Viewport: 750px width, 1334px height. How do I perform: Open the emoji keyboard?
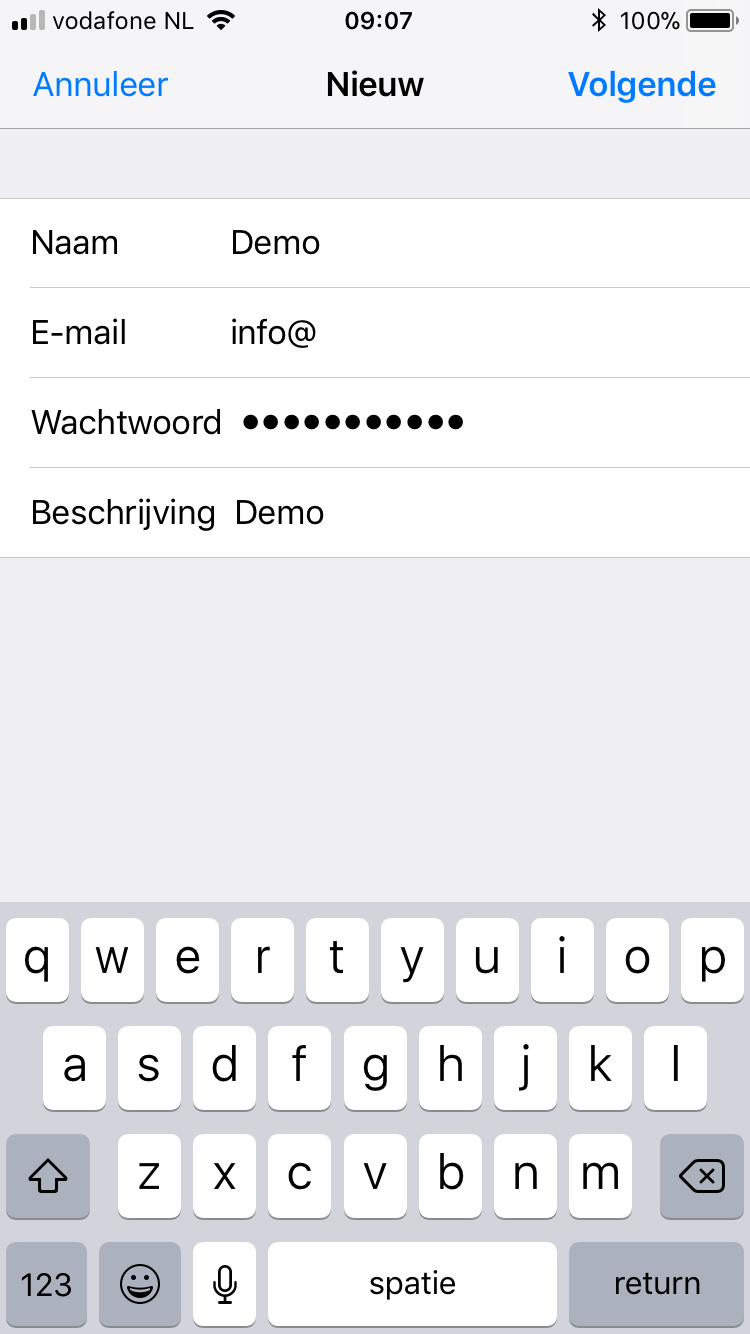pos(140,1284)
